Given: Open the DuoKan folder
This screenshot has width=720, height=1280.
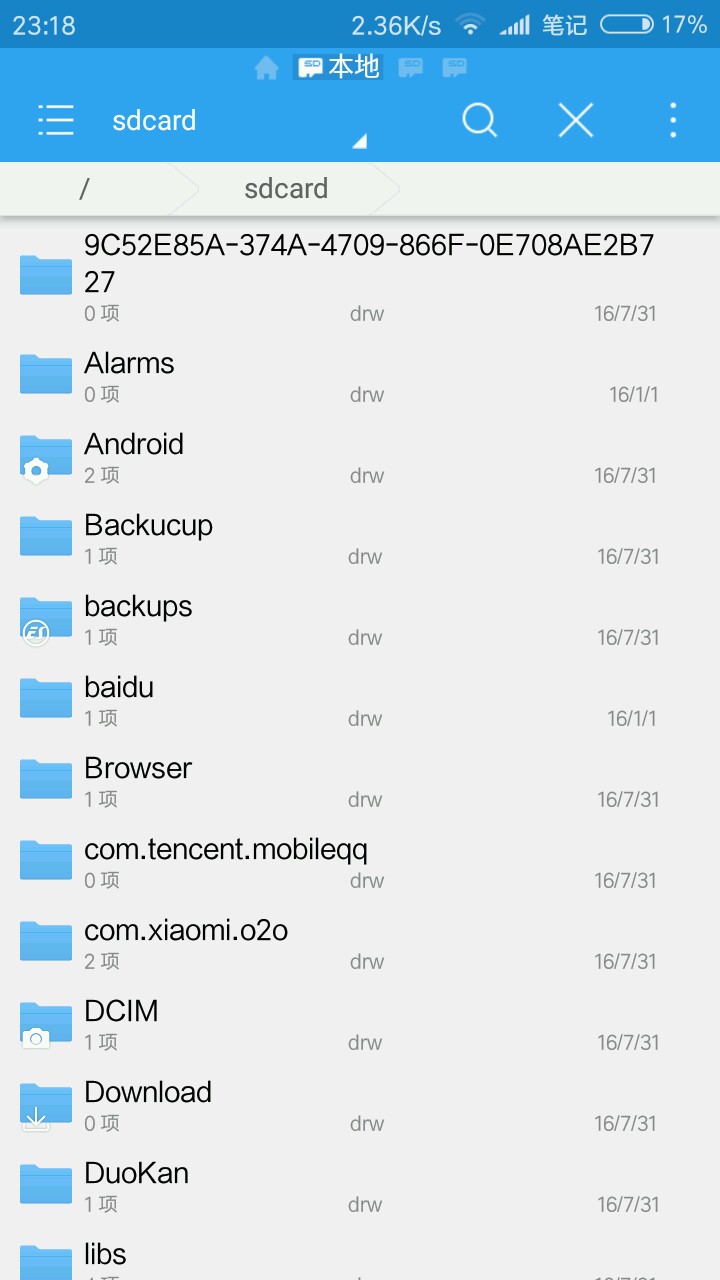Looking at the screenshot, I should (x=136, y=1174).
